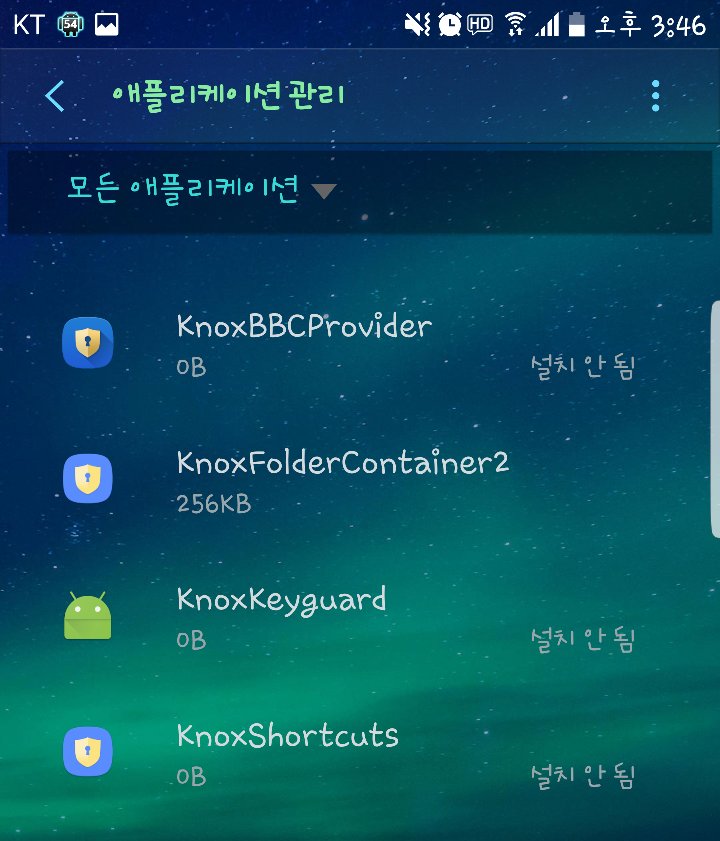Go back from application manager

pos(55,96)
